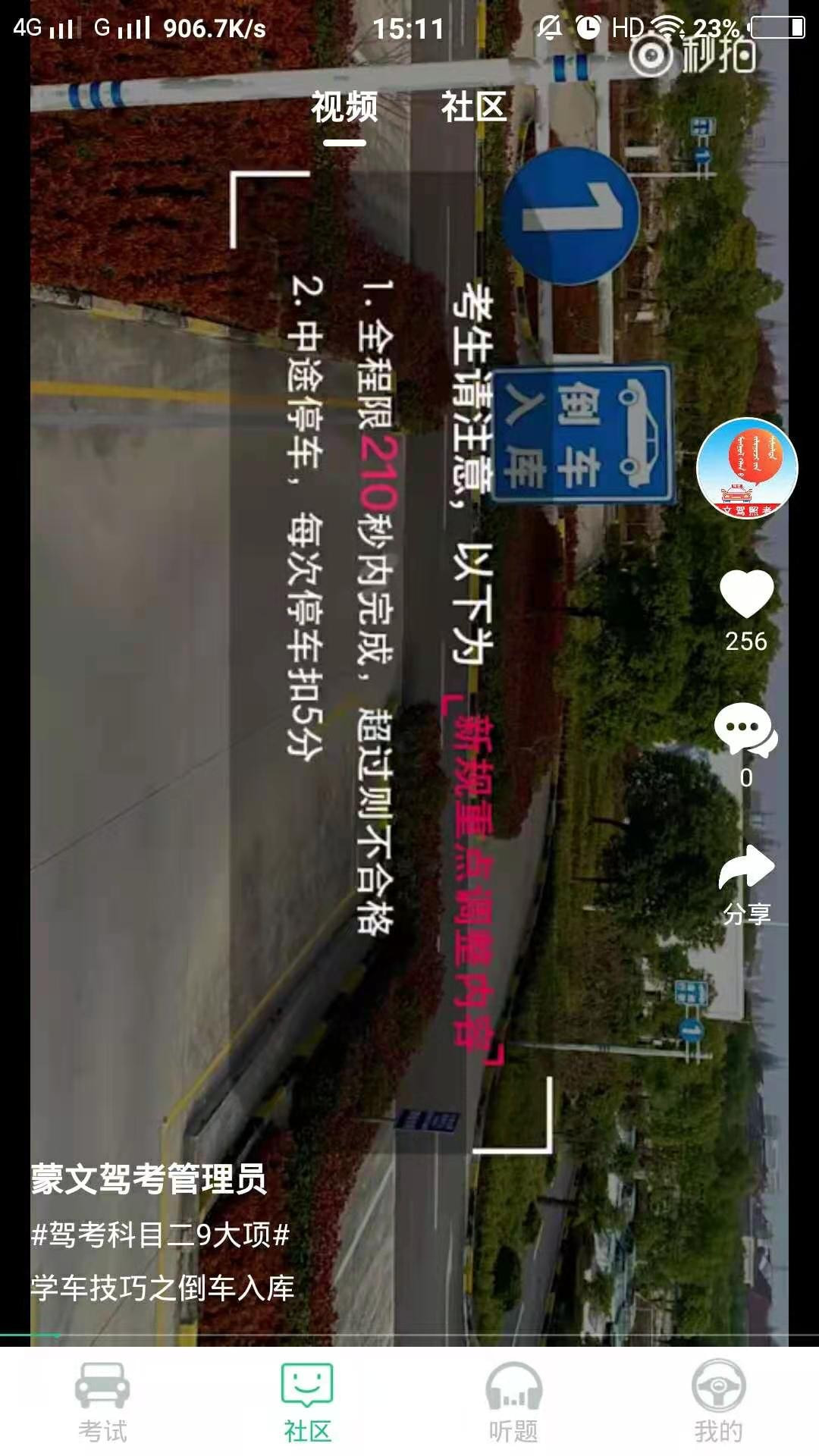
Task: Go to the 考试 bottom tab
Action: point(102,1403)
